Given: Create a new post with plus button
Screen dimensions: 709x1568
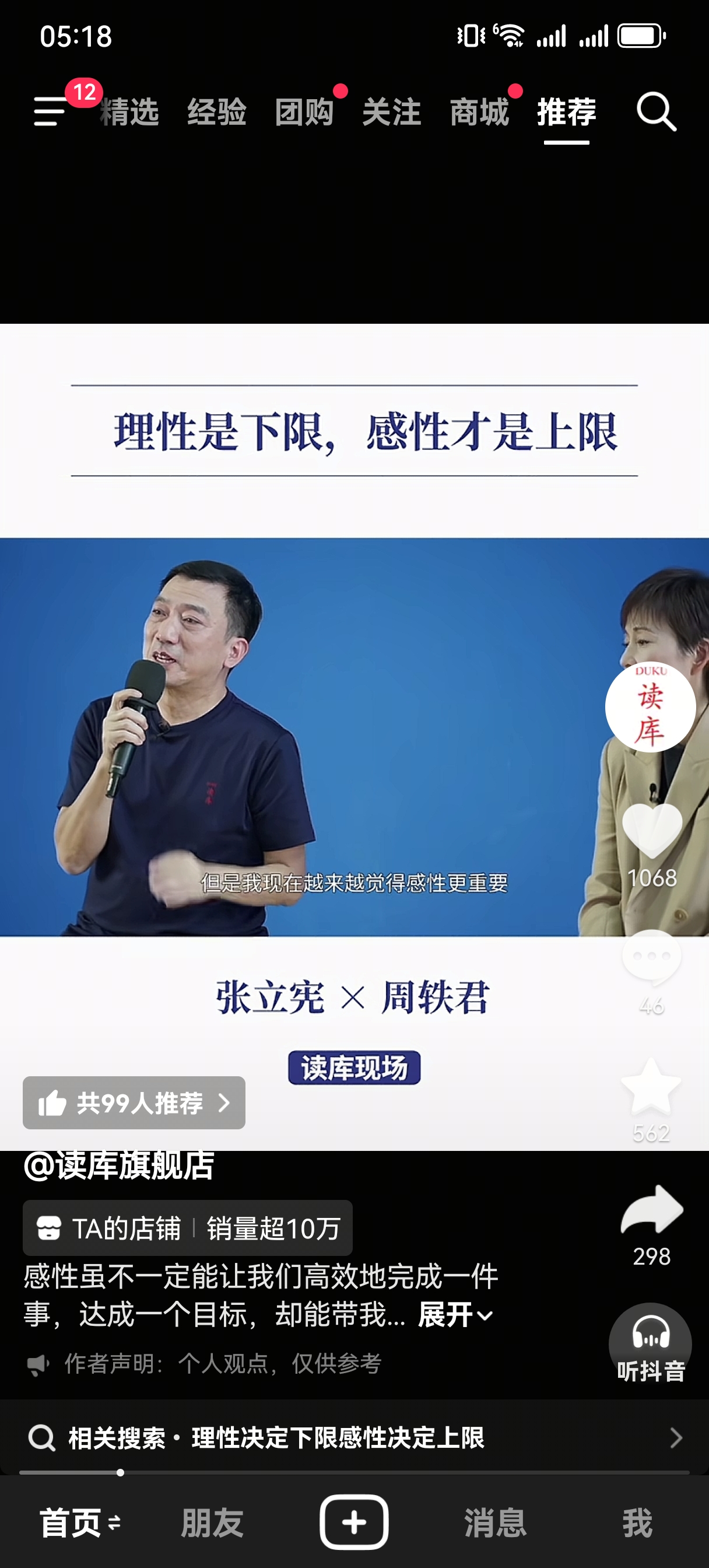Looking at the screenshot, I should (x=354, y=1522).
